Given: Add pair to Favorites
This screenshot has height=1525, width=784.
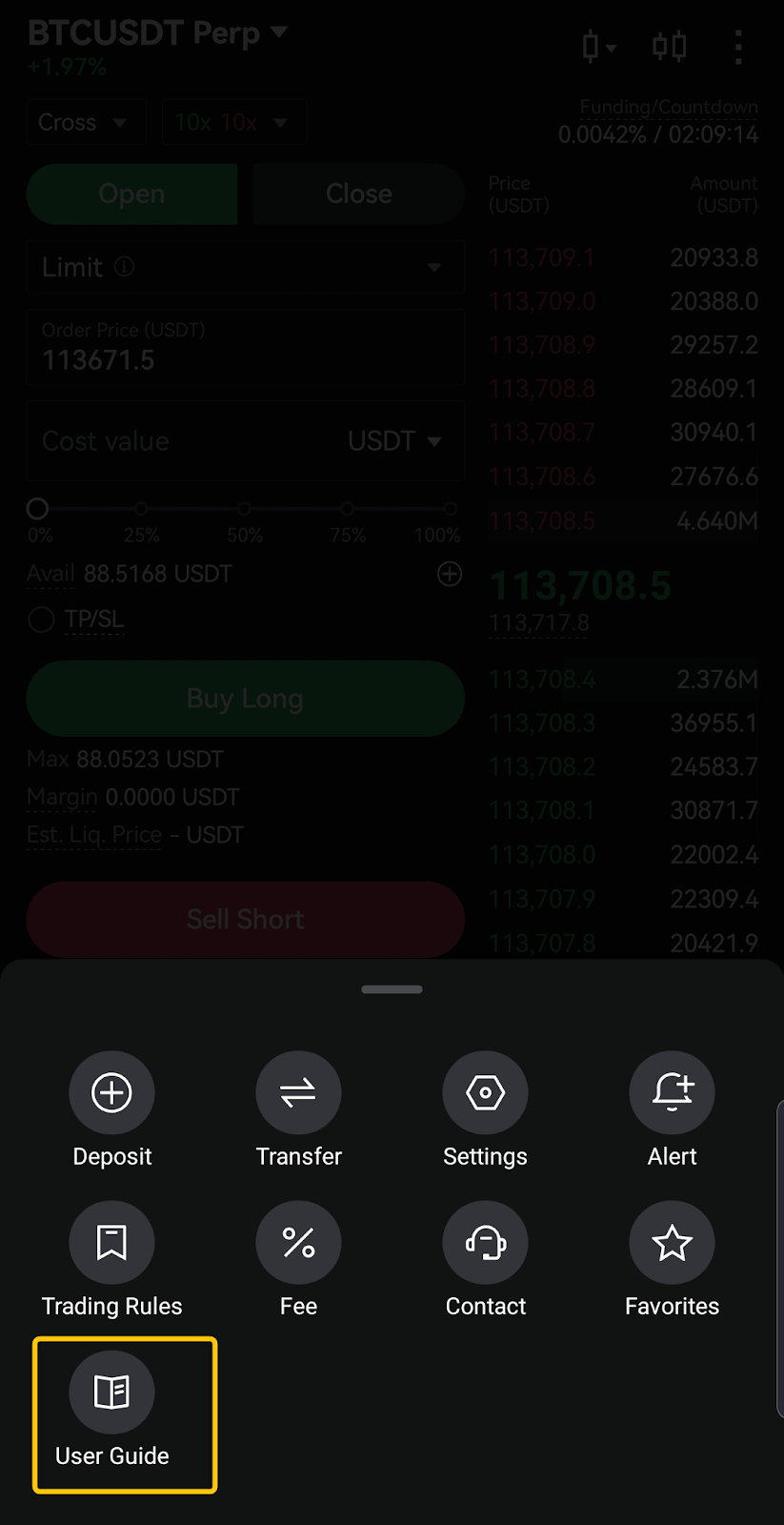Looking at the screenshot, I should click(x=672, y=1243).
